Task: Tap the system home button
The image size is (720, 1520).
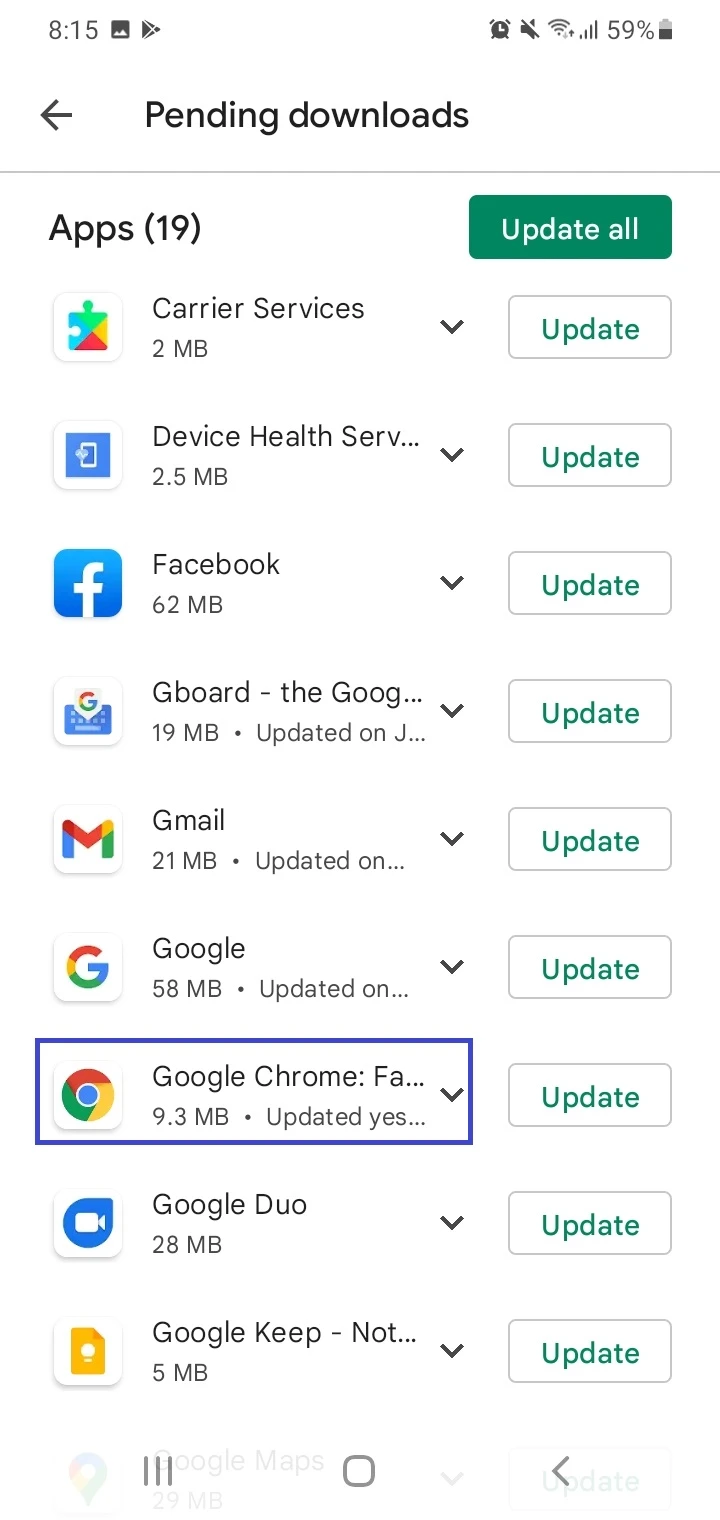Action: pos(359,1471)
